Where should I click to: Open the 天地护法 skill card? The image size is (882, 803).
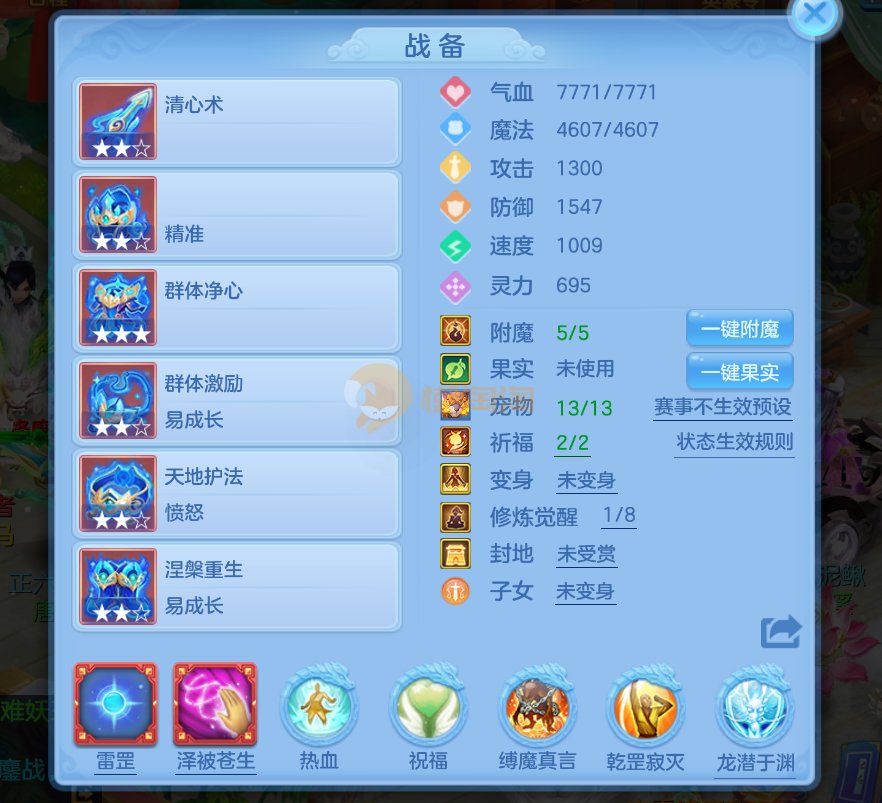coord(237,494)
